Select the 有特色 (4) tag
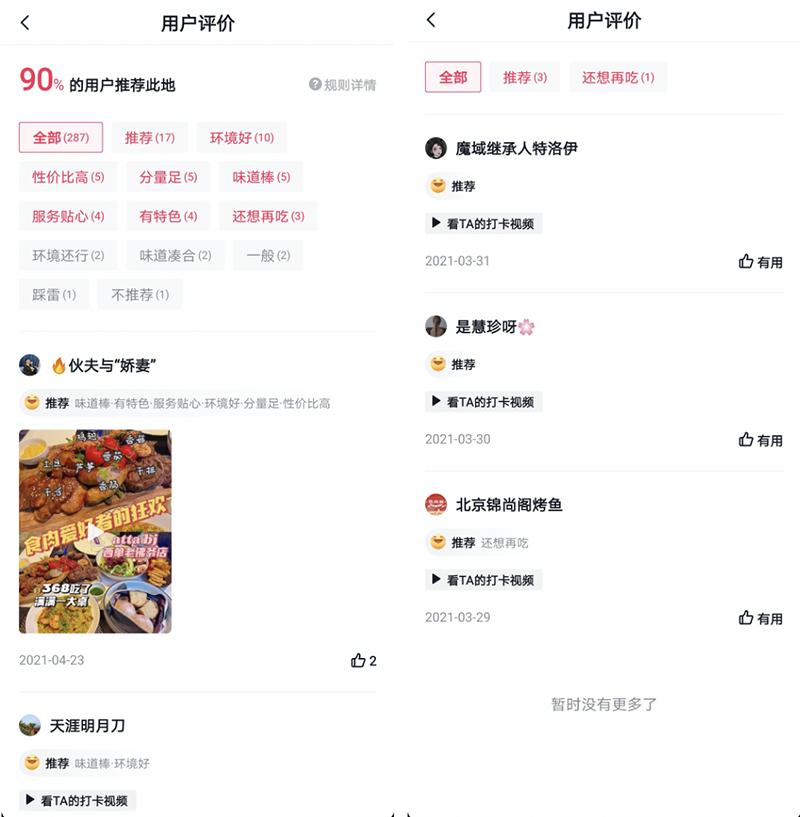Image resolution: width=800 pixels, height=817 pixels. coord(168,216)
